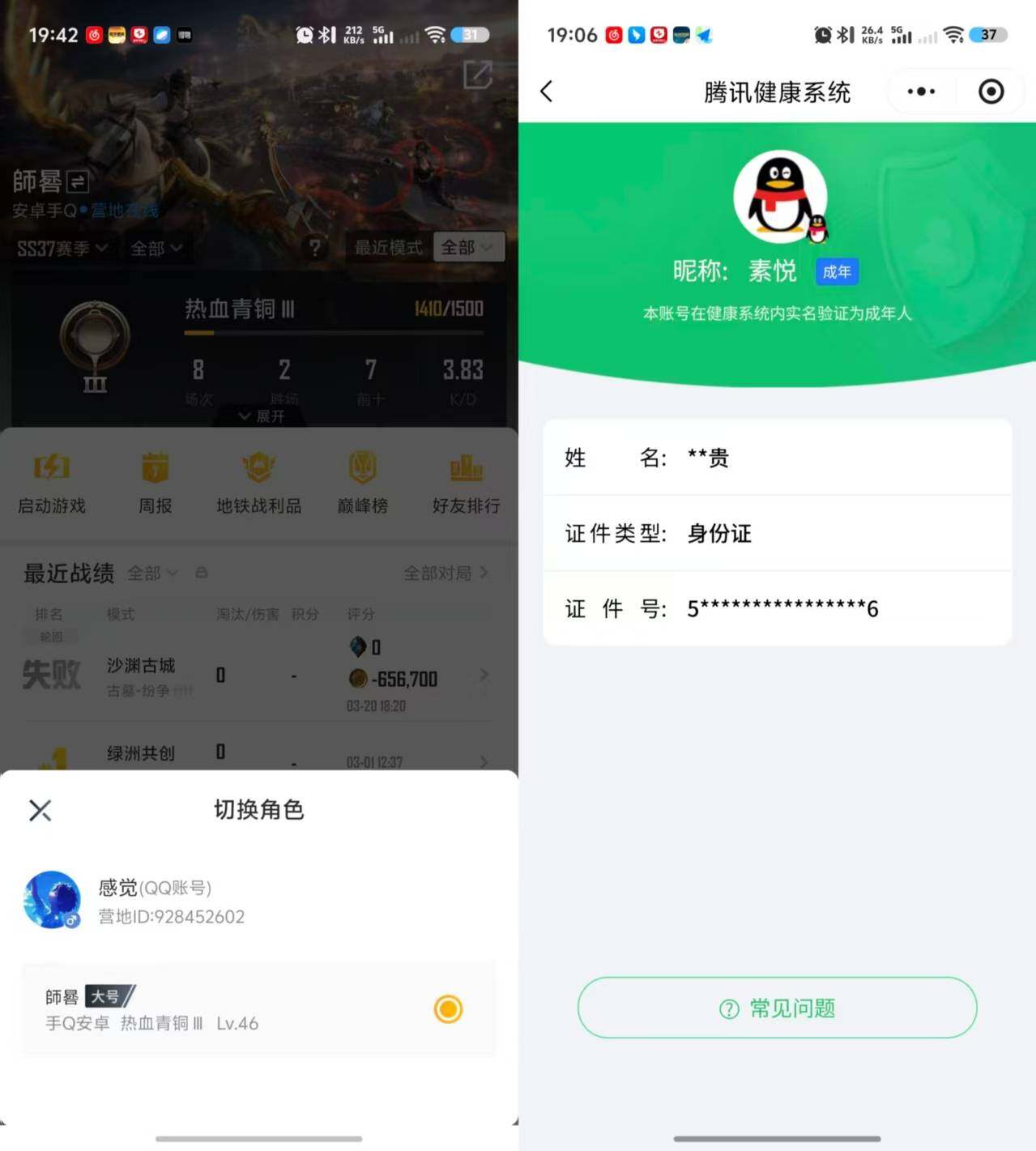Open the SS37赛季 season dropdown

pos(61,248)
